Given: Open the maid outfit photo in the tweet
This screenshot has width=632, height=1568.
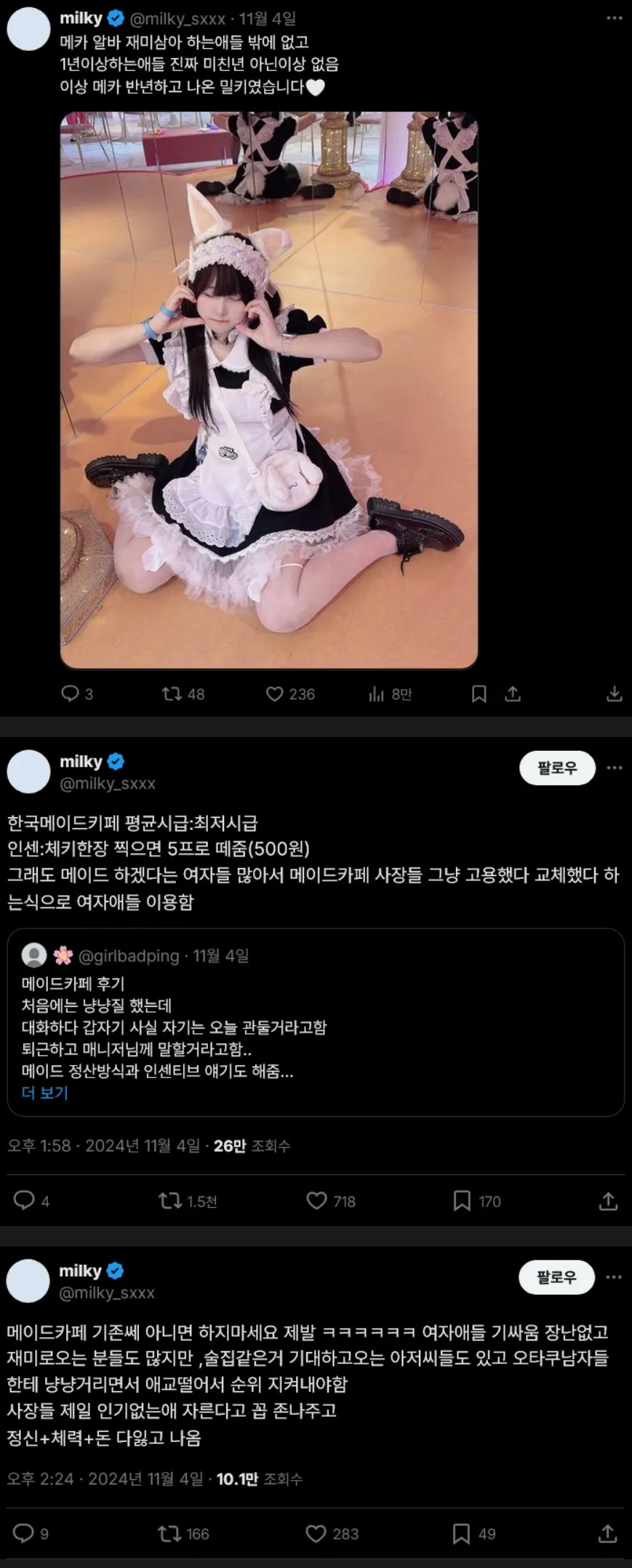Looking at the screenshot, I should tap(268, 389).
